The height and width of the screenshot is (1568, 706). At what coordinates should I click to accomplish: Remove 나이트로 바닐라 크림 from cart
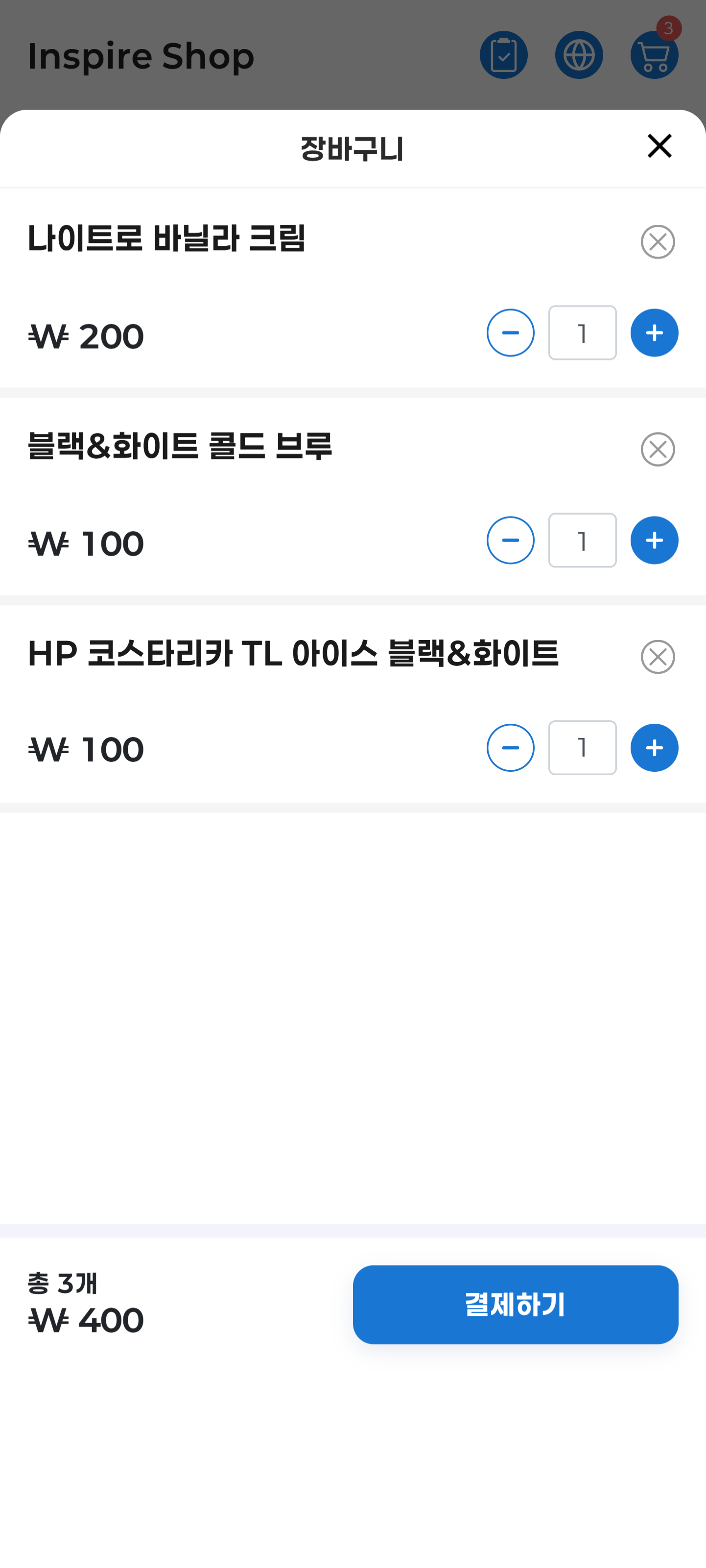tap(658, 241)
